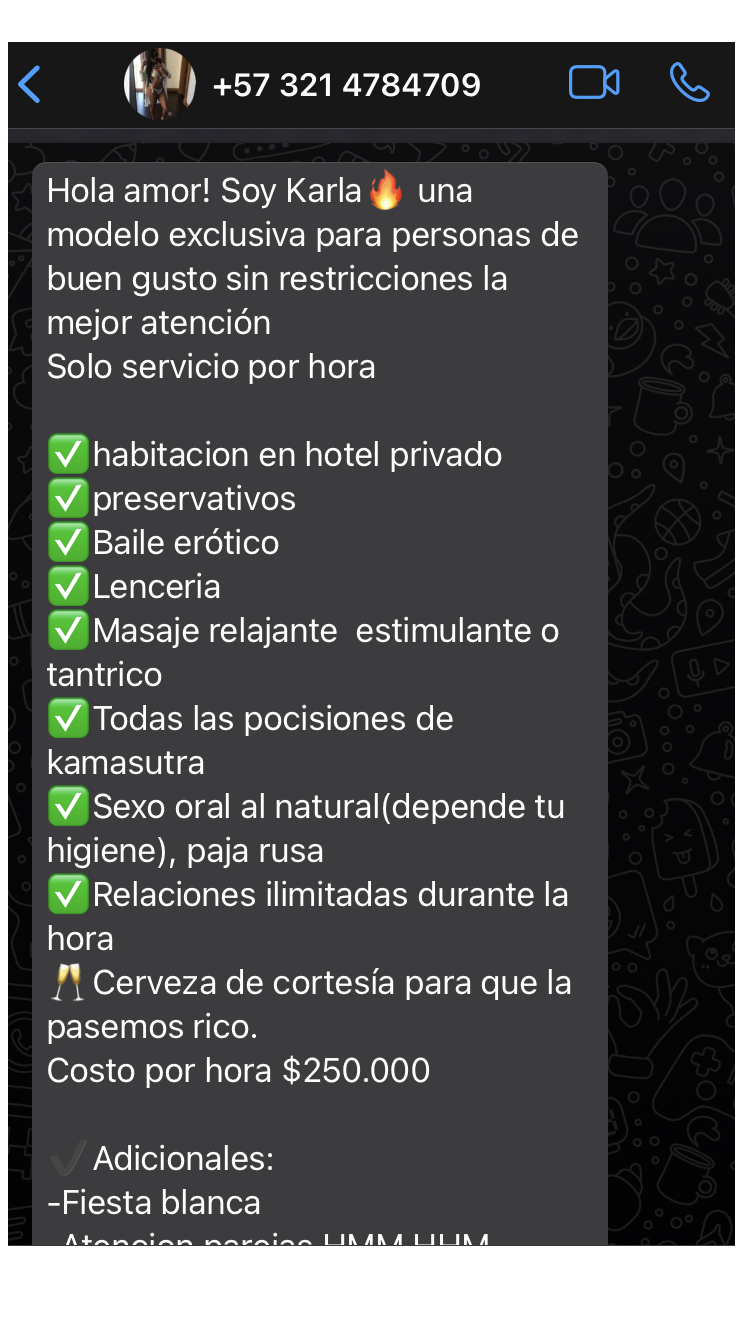This screenshot has height=1334, width=750.
Task: Open contact info for +57 321 4784709
Action: 346,85
